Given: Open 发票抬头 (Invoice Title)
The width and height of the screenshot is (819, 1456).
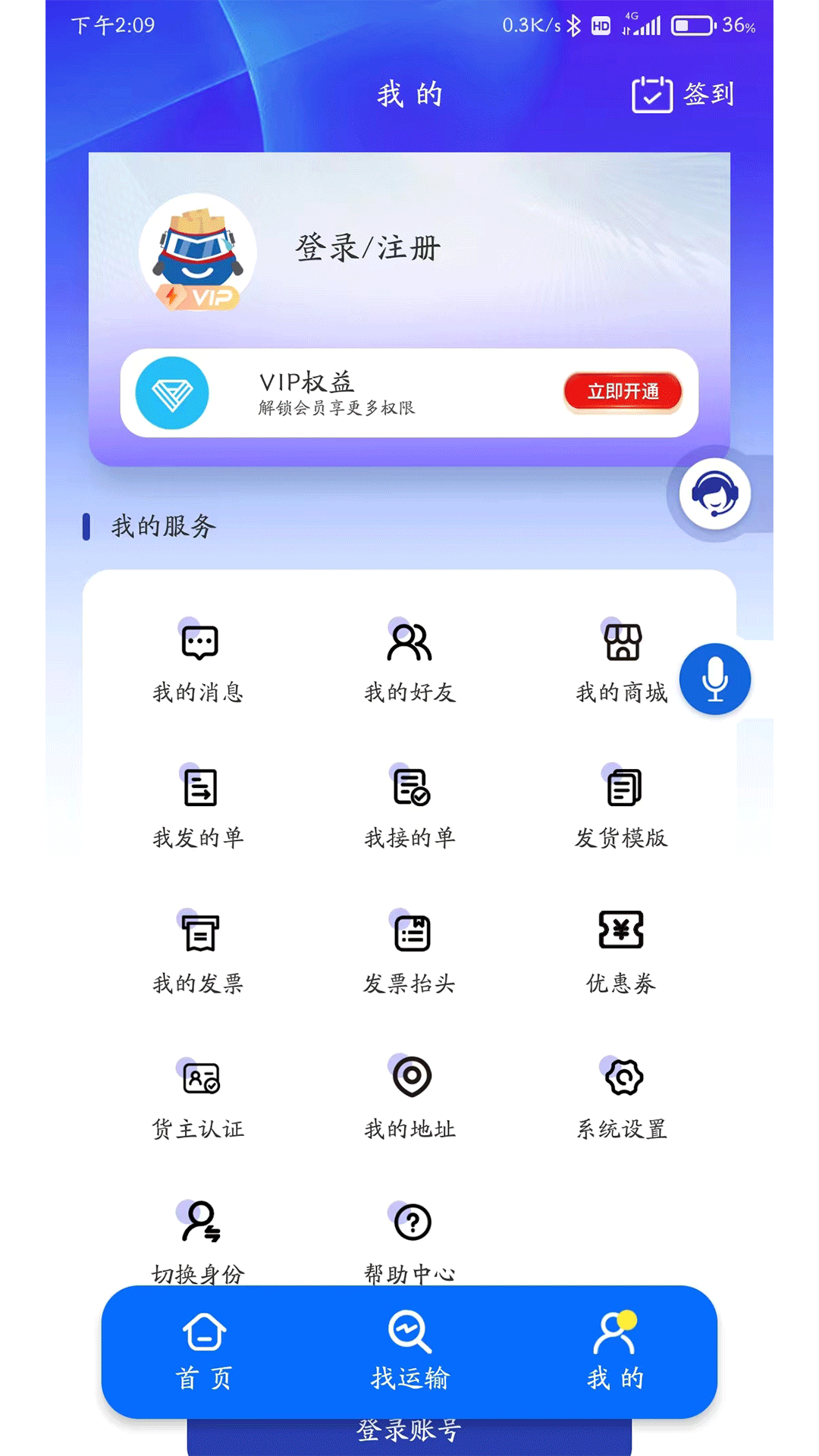Looking at the screenshot, I should (x=410, y=955).
